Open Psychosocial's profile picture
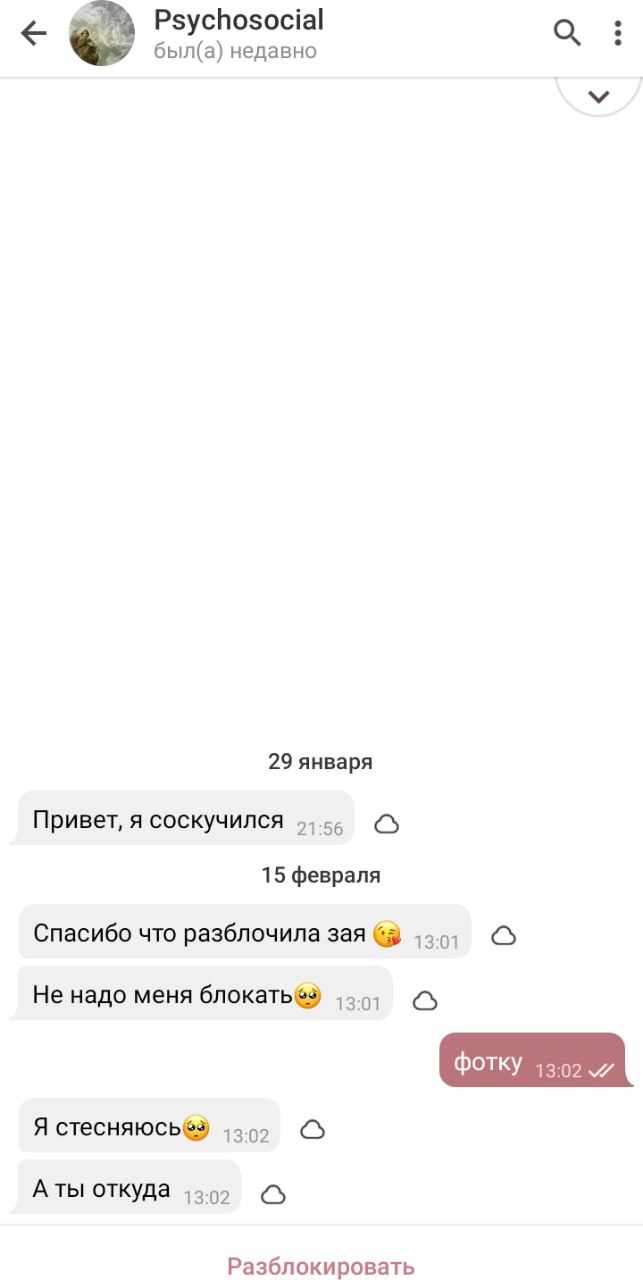 pyautogui.click(x=101, y=34)
